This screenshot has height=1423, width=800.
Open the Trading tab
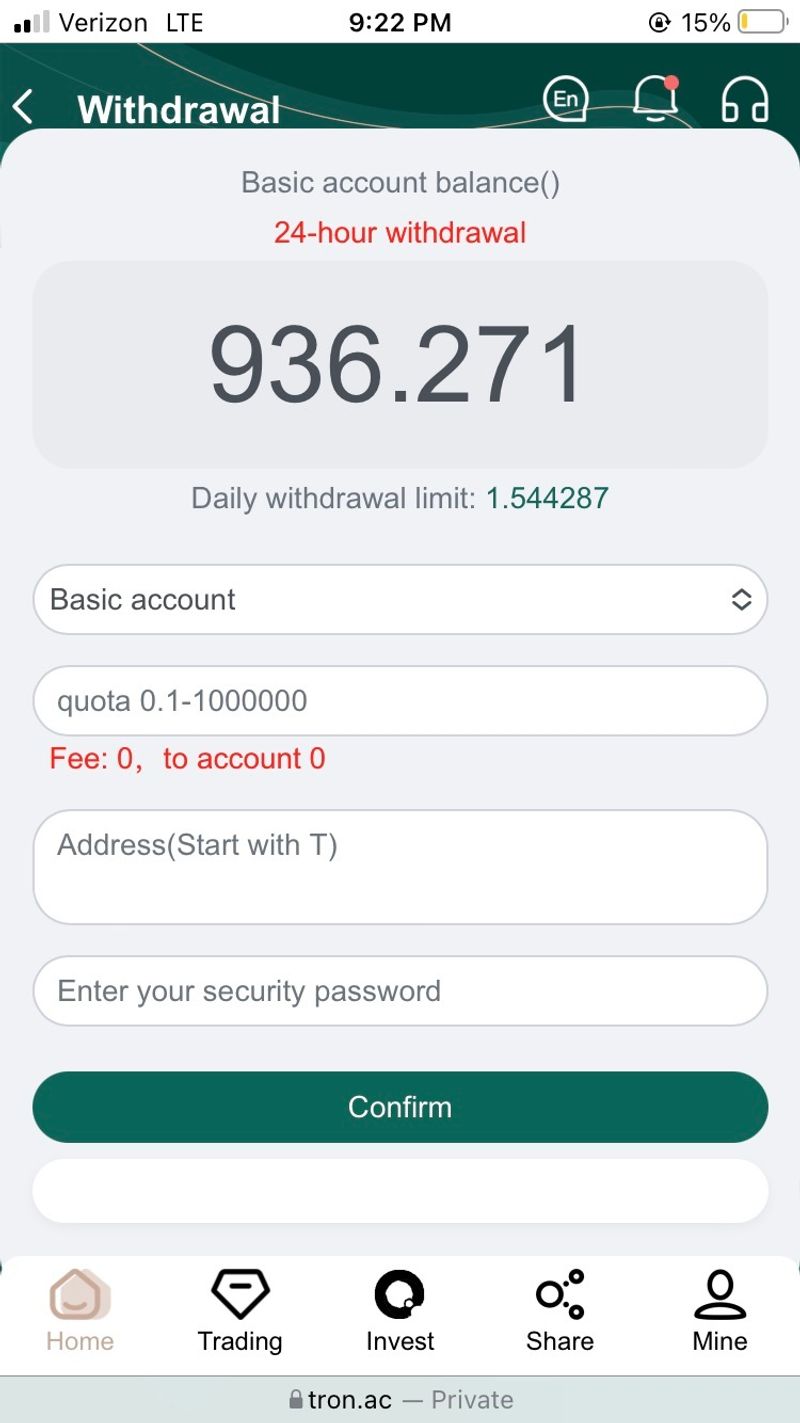coord(240,1311)
